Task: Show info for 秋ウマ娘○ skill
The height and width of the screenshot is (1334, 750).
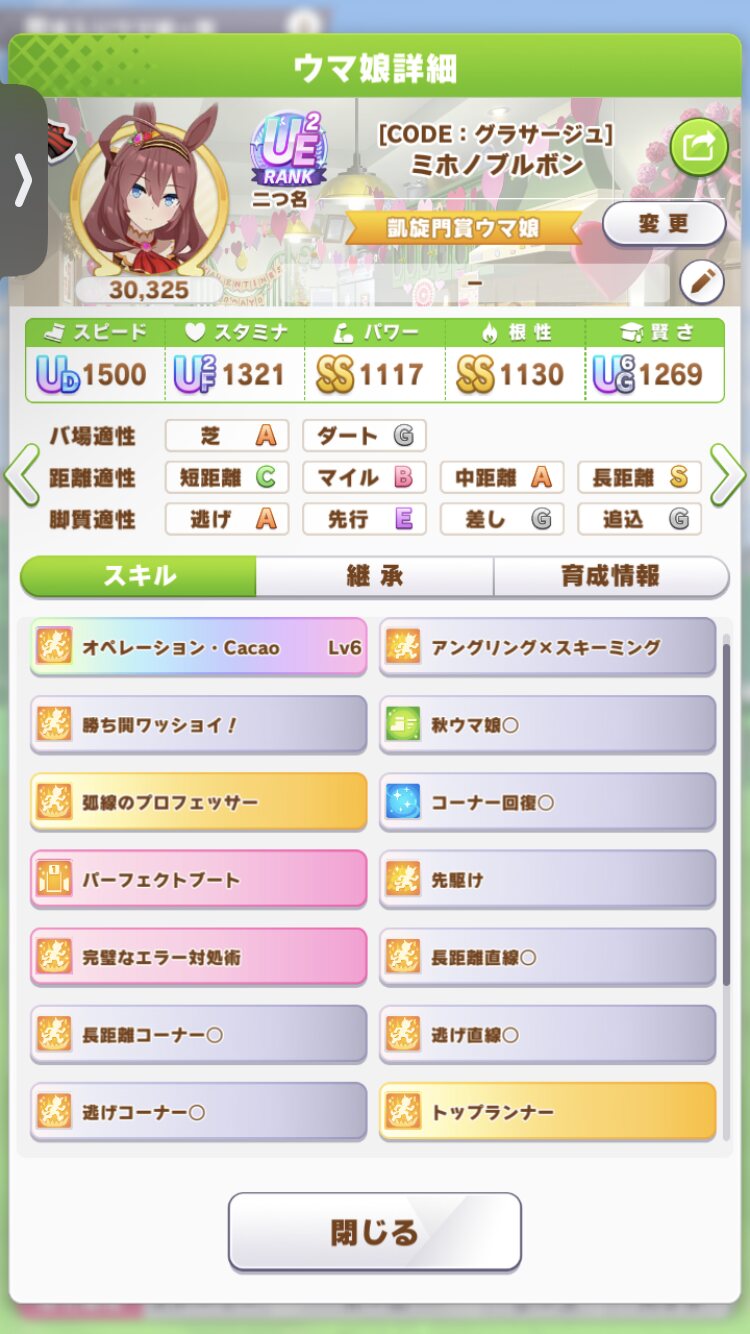Action: coord(547,725)
